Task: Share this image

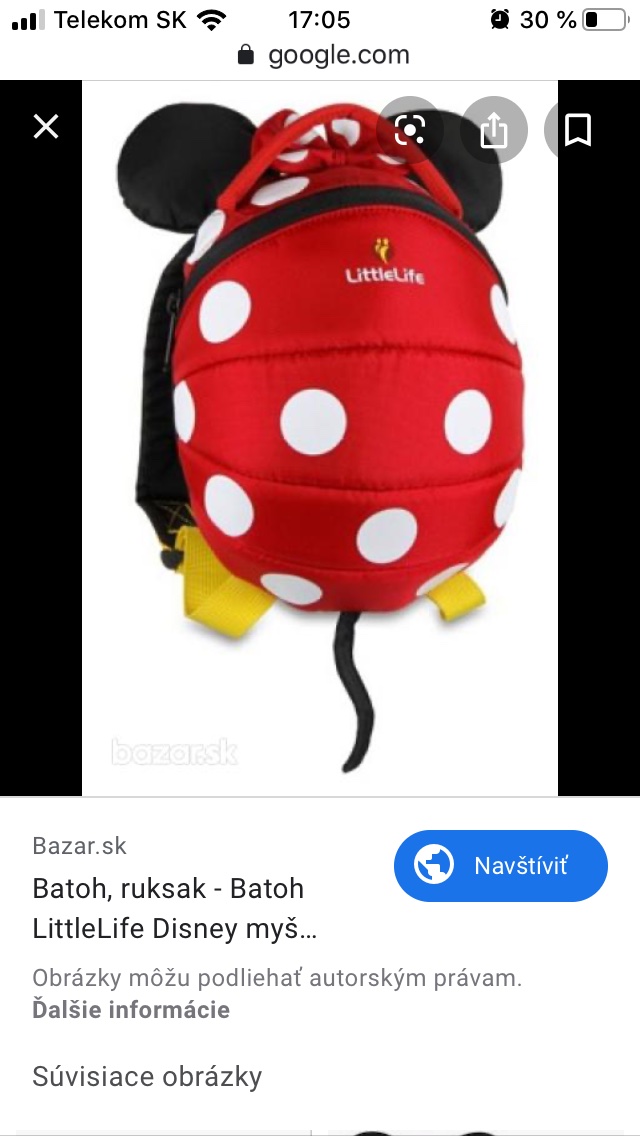Action: click(x=494, y=130)
